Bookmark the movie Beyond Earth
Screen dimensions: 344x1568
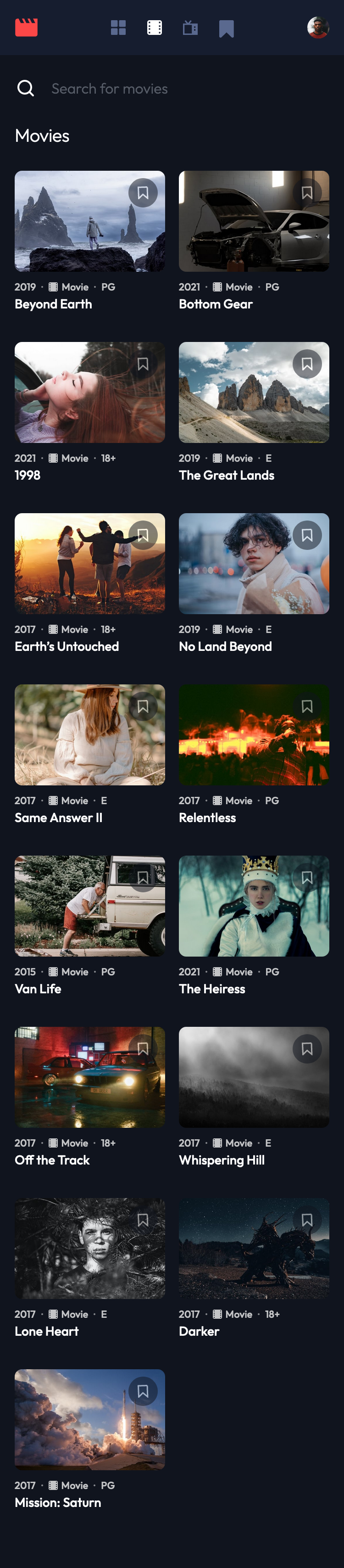click(143, 193)
